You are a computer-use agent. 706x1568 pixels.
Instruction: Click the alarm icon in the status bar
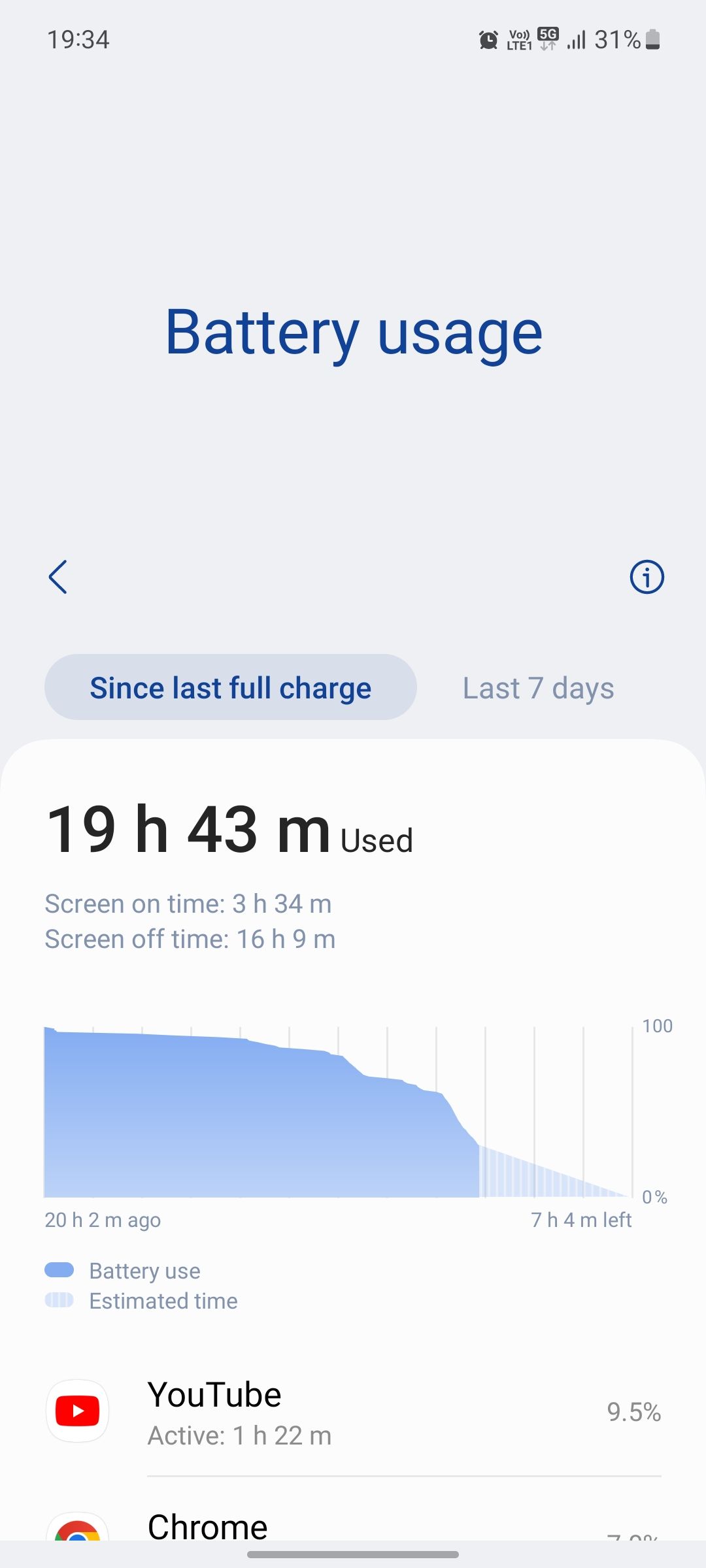pyautogui.click(x=488, y=40)
